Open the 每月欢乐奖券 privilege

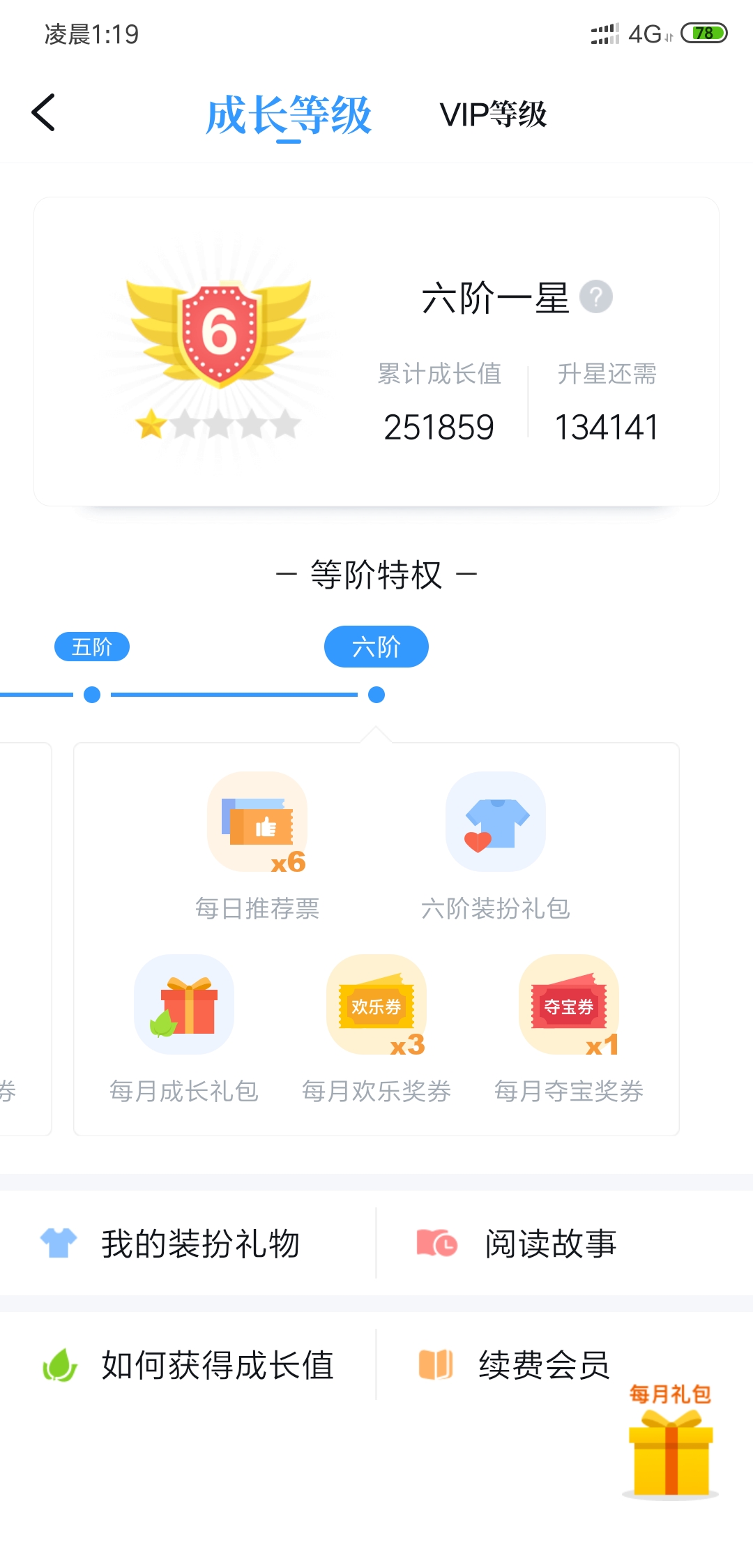pyautogui.click(x=376, y=1030)
